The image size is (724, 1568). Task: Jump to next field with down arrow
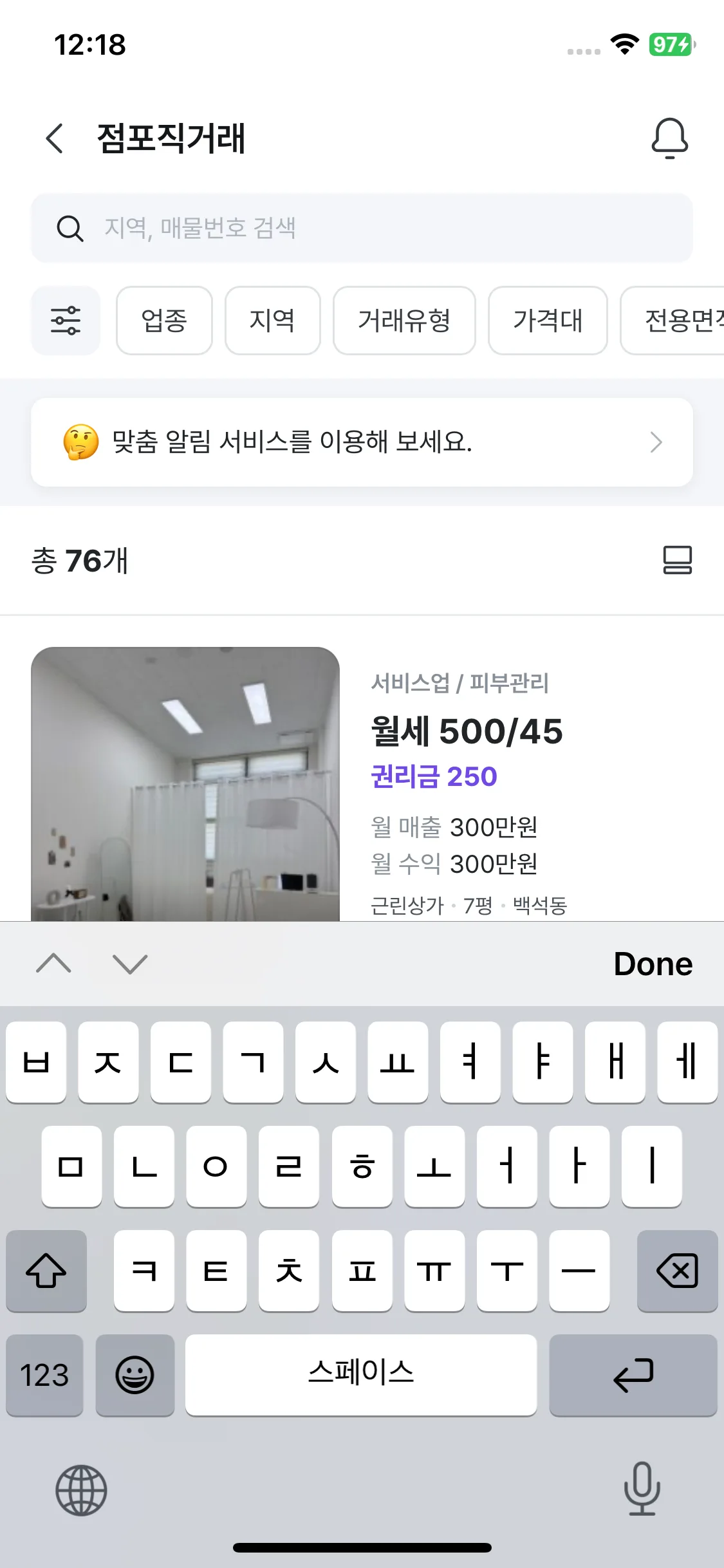[130, 964]
